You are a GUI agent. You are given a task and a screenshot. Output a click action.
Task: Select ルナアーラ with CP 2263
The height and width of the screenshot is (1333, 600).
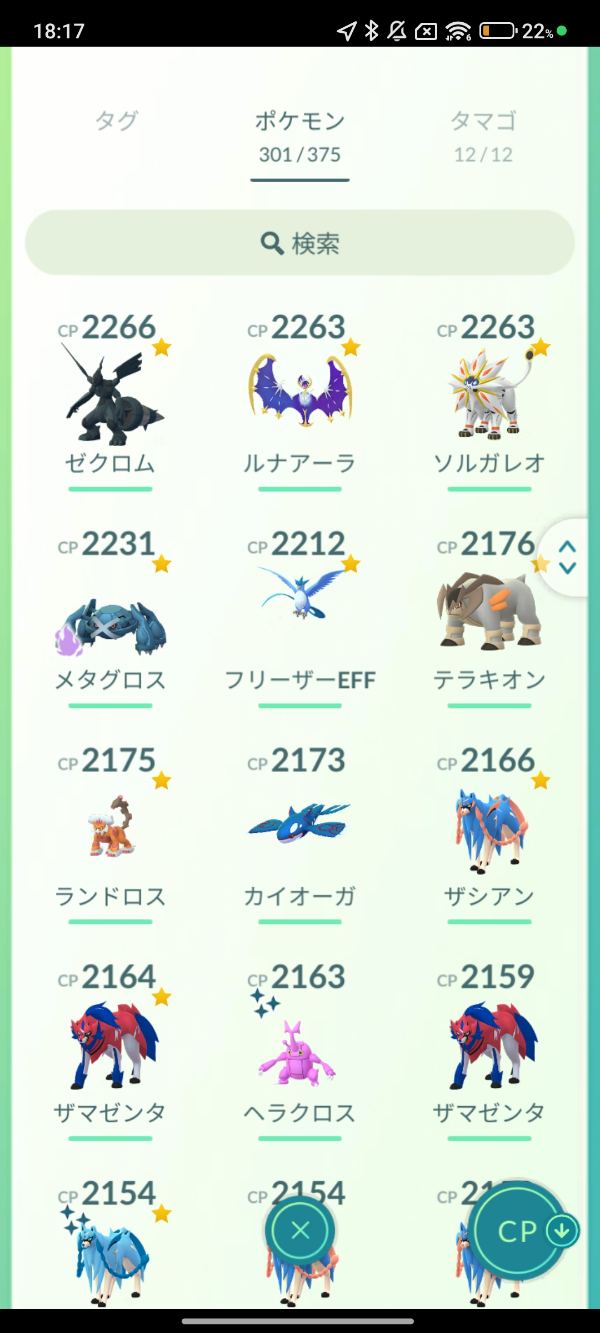pyautogui.click(x=300, y=397)
